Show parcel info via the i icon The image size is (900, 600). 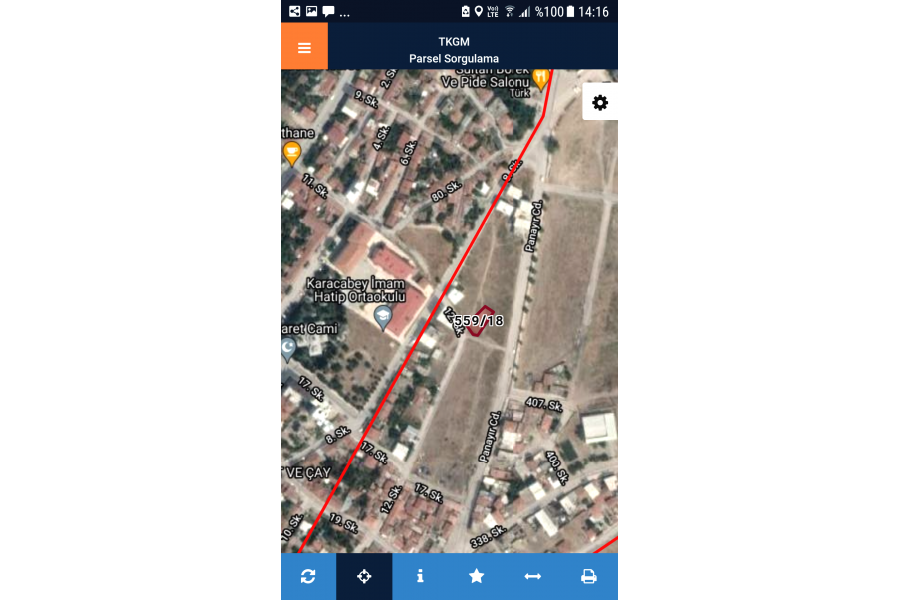tap(420, 576)
